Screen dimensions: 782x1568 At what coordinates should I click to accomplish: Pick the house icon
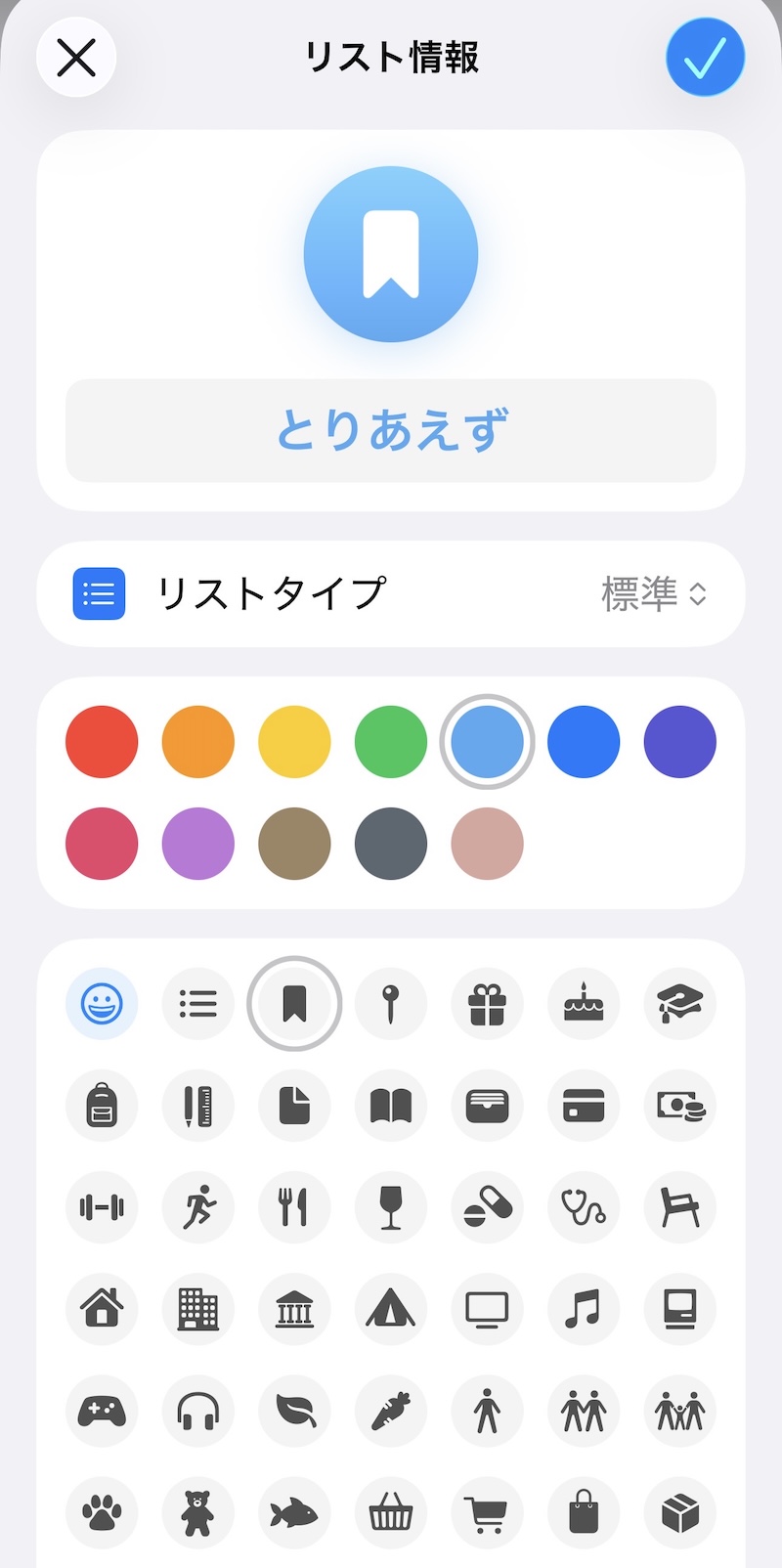click(x=102, y=1309)
